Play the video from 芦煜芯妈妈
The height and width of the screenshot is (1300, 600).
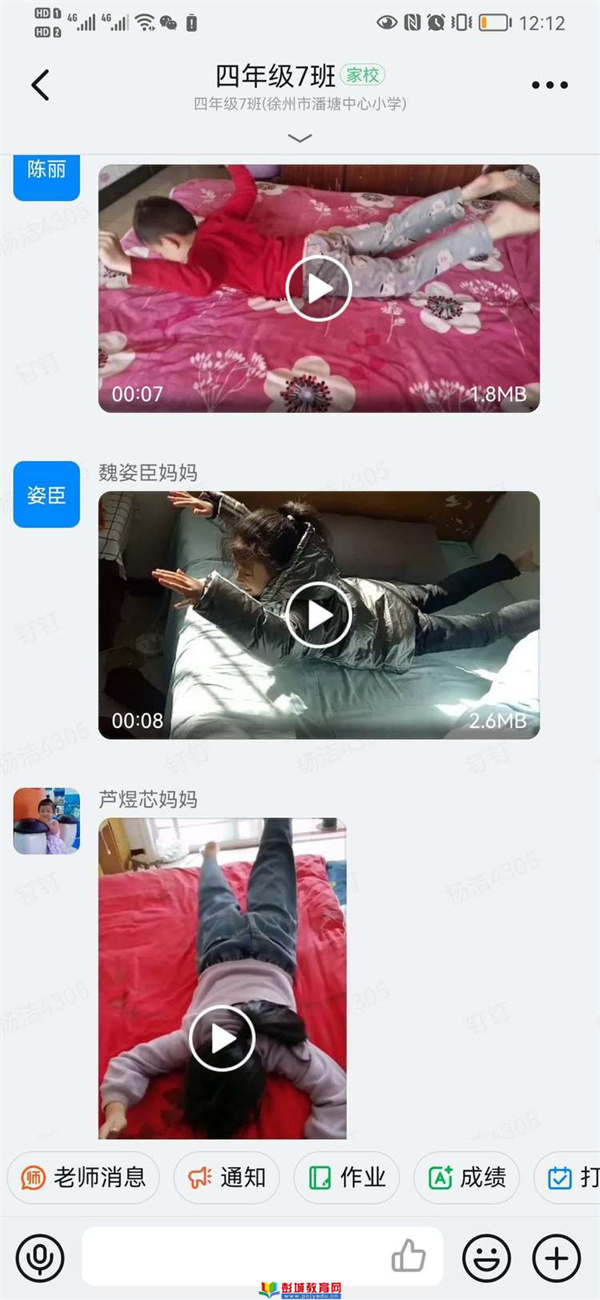tap(222, 1038)
